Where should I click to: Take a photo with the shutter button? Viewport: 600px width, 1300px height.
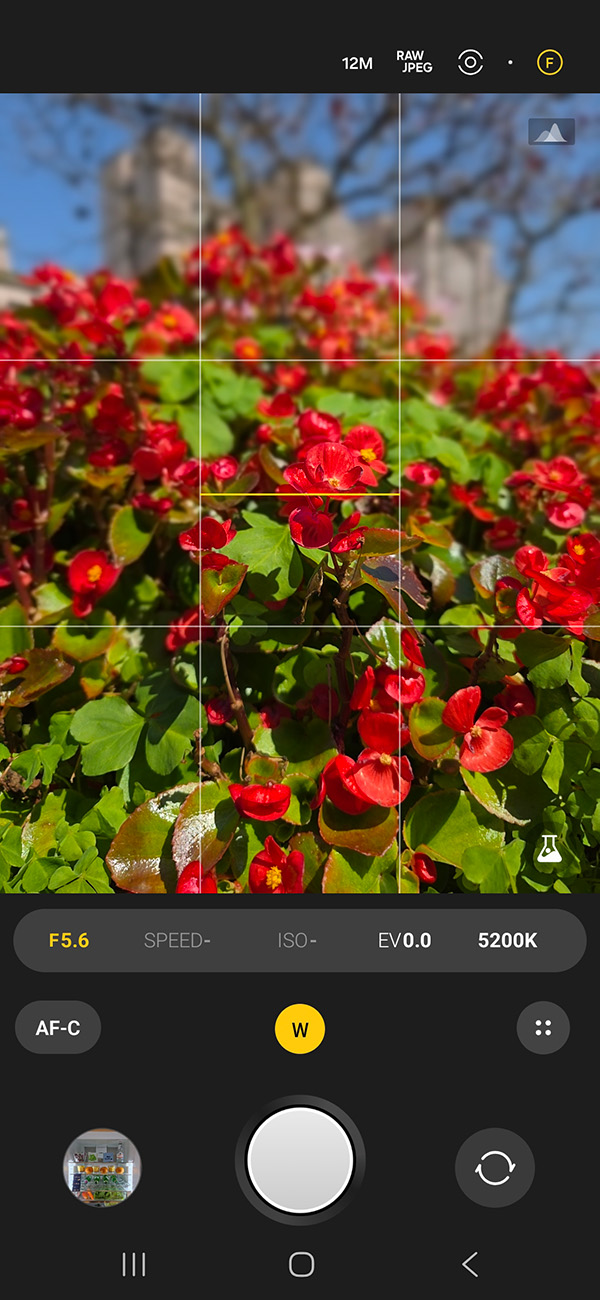300,1160
